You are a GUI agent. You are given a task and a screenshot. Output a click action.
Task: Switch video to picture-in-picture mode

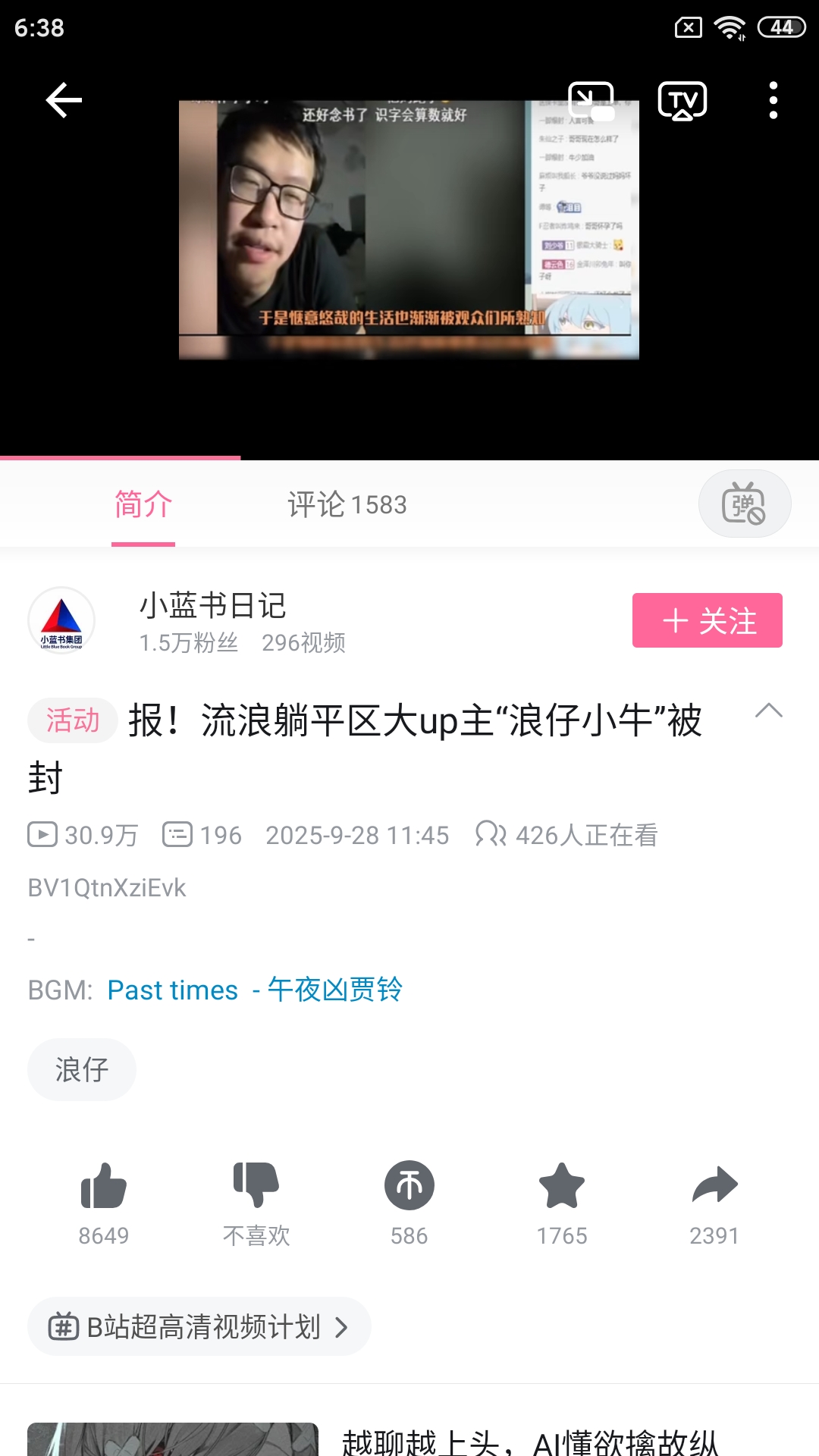tap(591, 101)
